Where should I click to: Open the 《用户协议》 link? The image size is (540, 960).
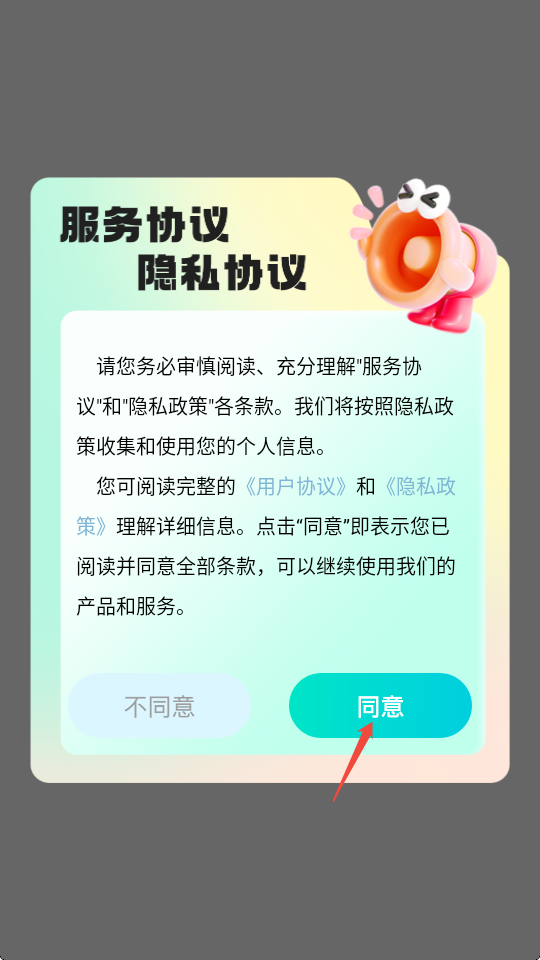tap(296, 487)
